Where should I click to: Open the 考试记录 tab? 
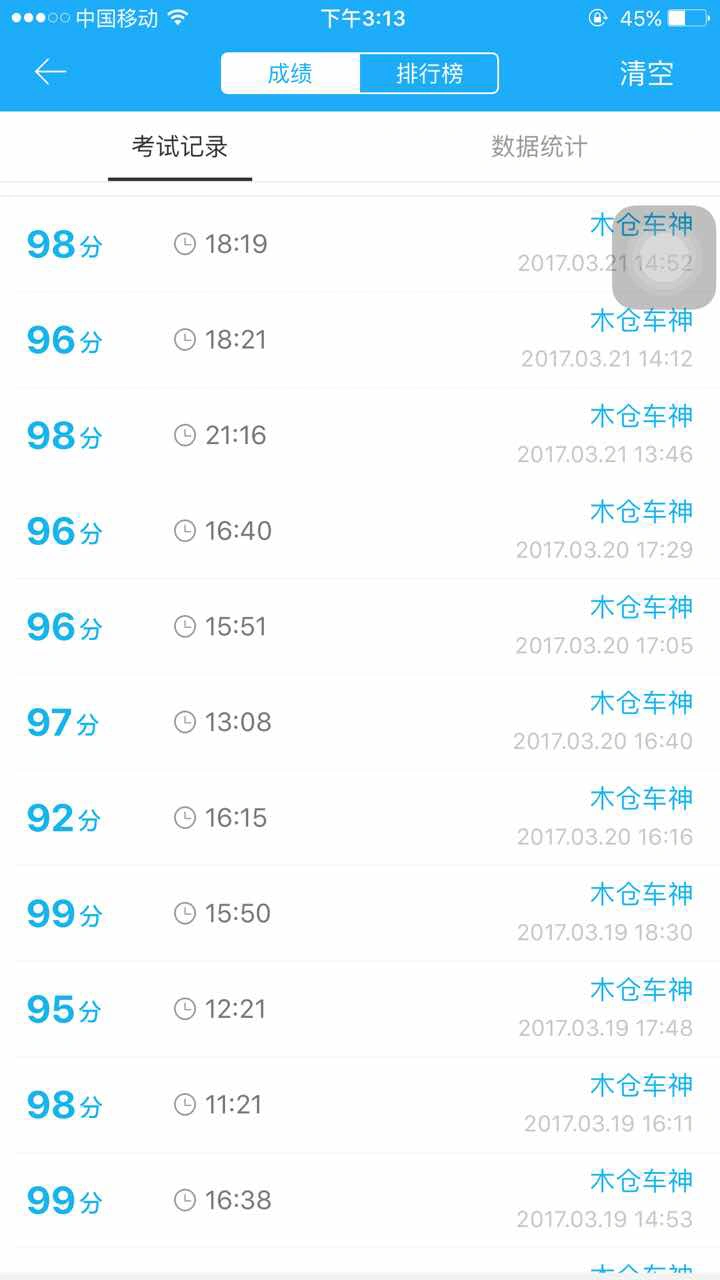click(x=180, y=147)
